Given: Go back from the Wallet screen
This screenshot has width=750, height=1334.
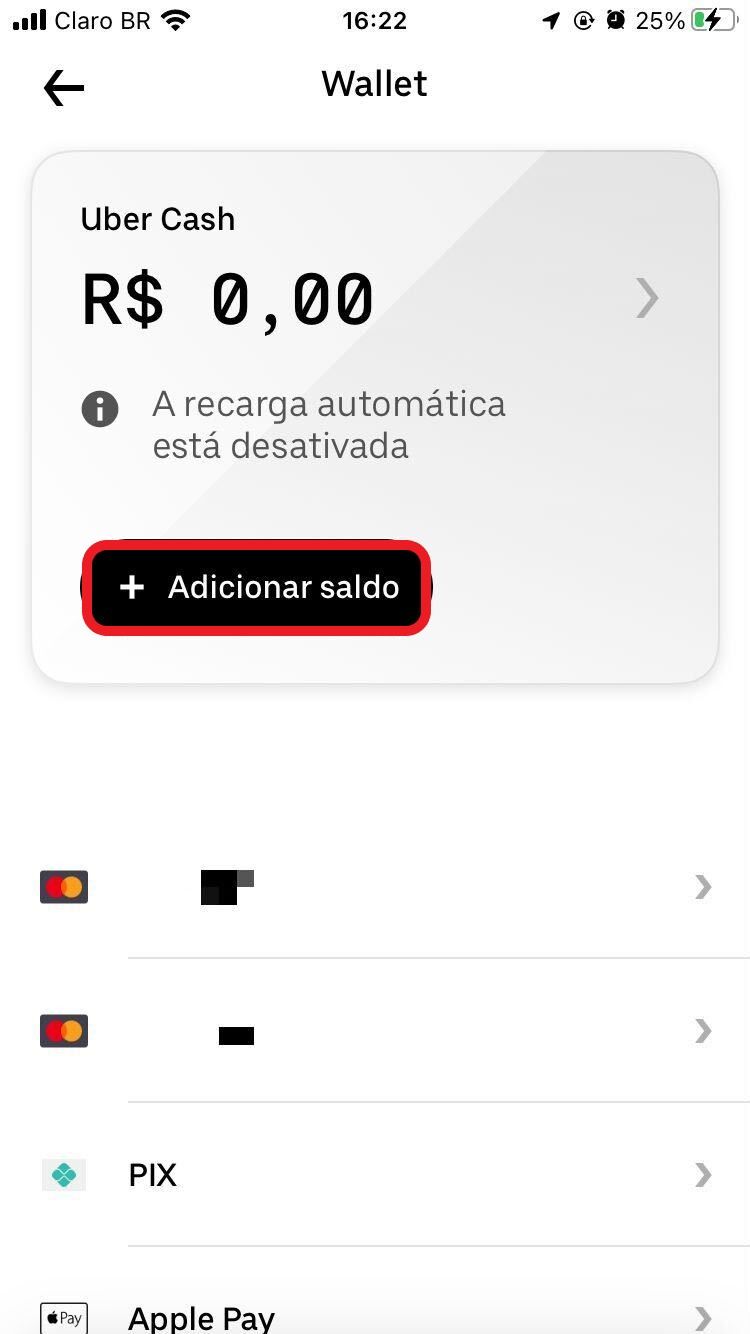Looking at the screenshot, I should point(64,88).
